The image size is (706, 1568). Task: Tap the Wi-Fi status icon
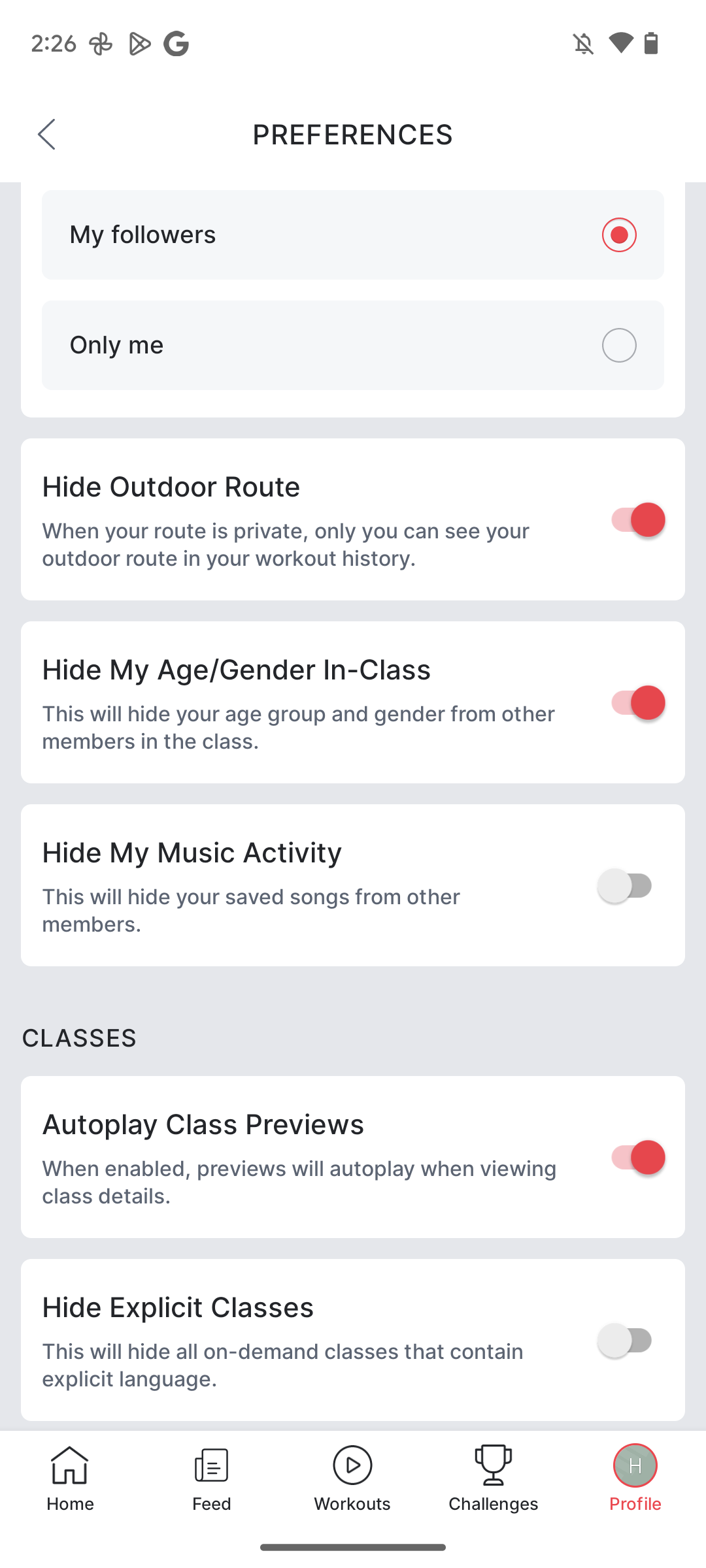click(620, 43)
